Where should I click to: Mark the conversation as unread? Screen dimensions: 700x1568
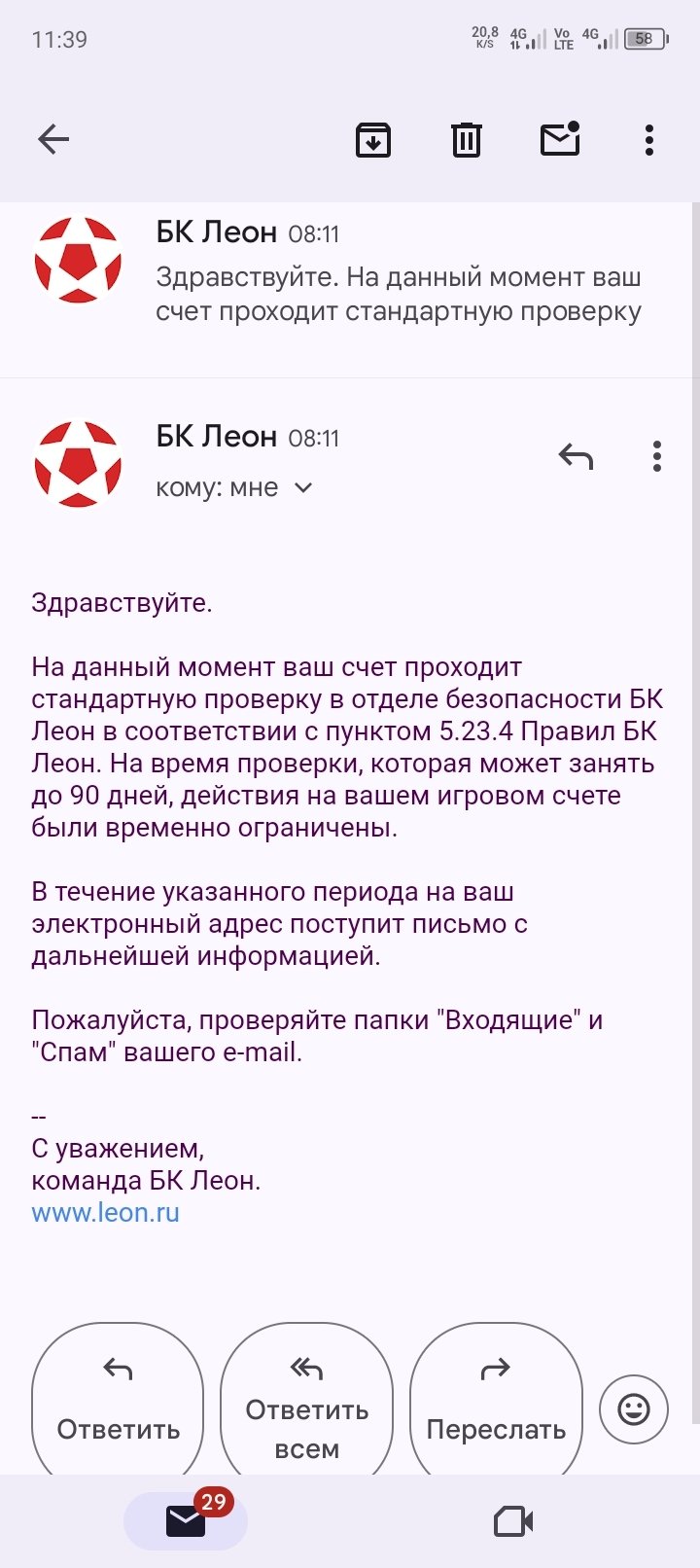click(560, 140)
